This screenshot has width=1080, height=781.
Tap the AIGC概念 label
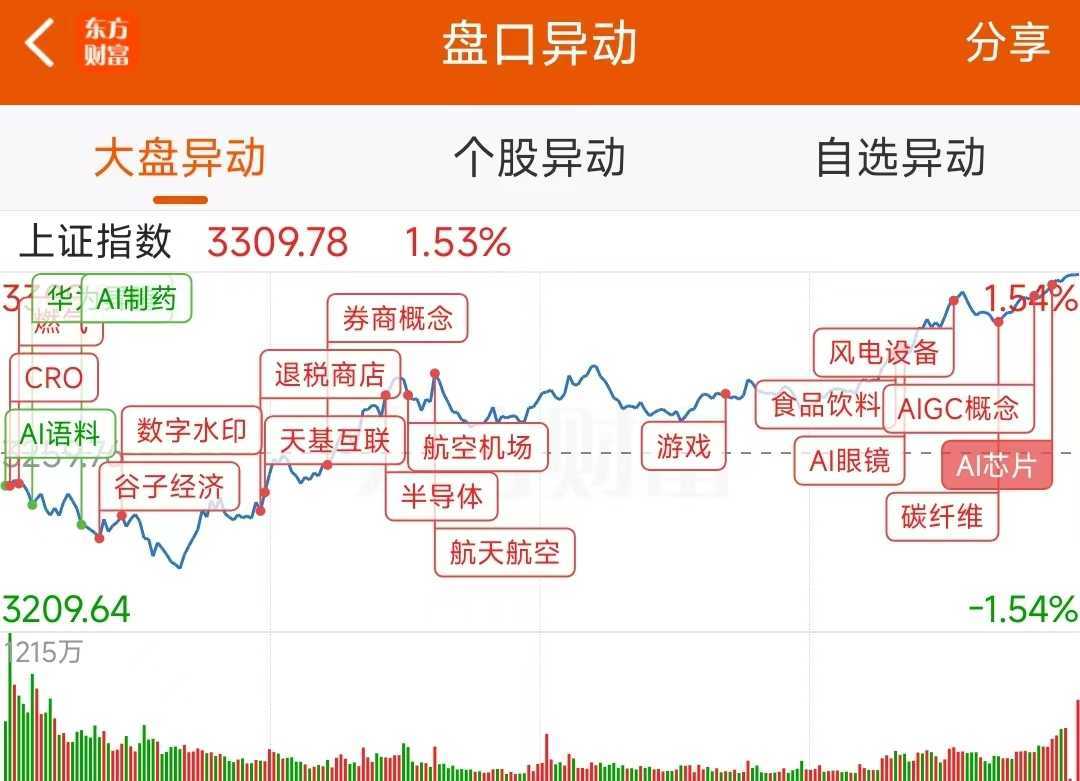pos(958,408)
